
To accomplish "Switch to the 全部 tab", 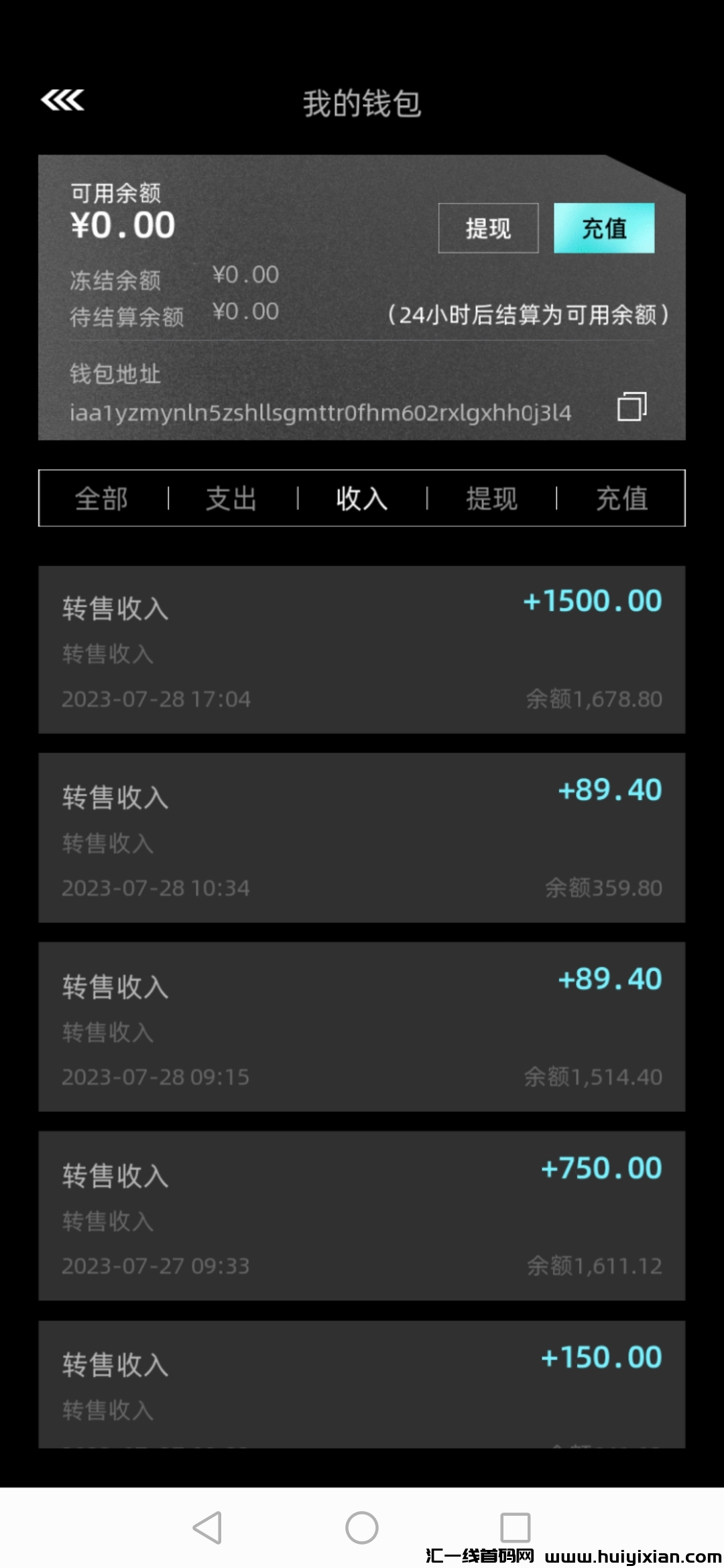I will pyautogui.click(x=101, y=499).
